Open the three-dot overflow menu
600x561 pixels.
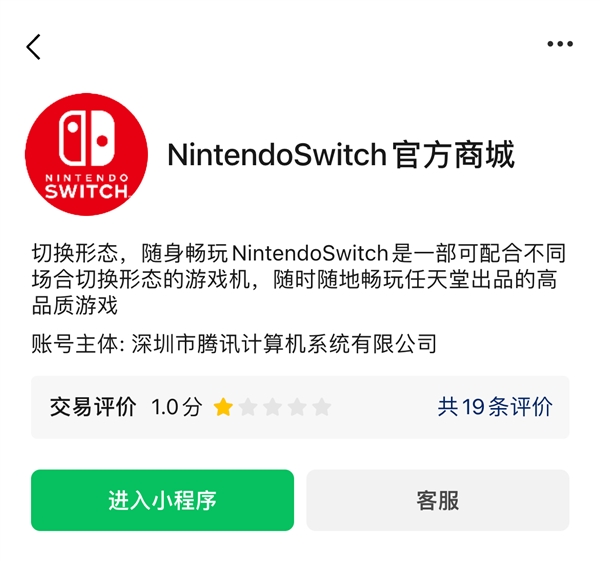pyautogui.click(x=560, y=45)
